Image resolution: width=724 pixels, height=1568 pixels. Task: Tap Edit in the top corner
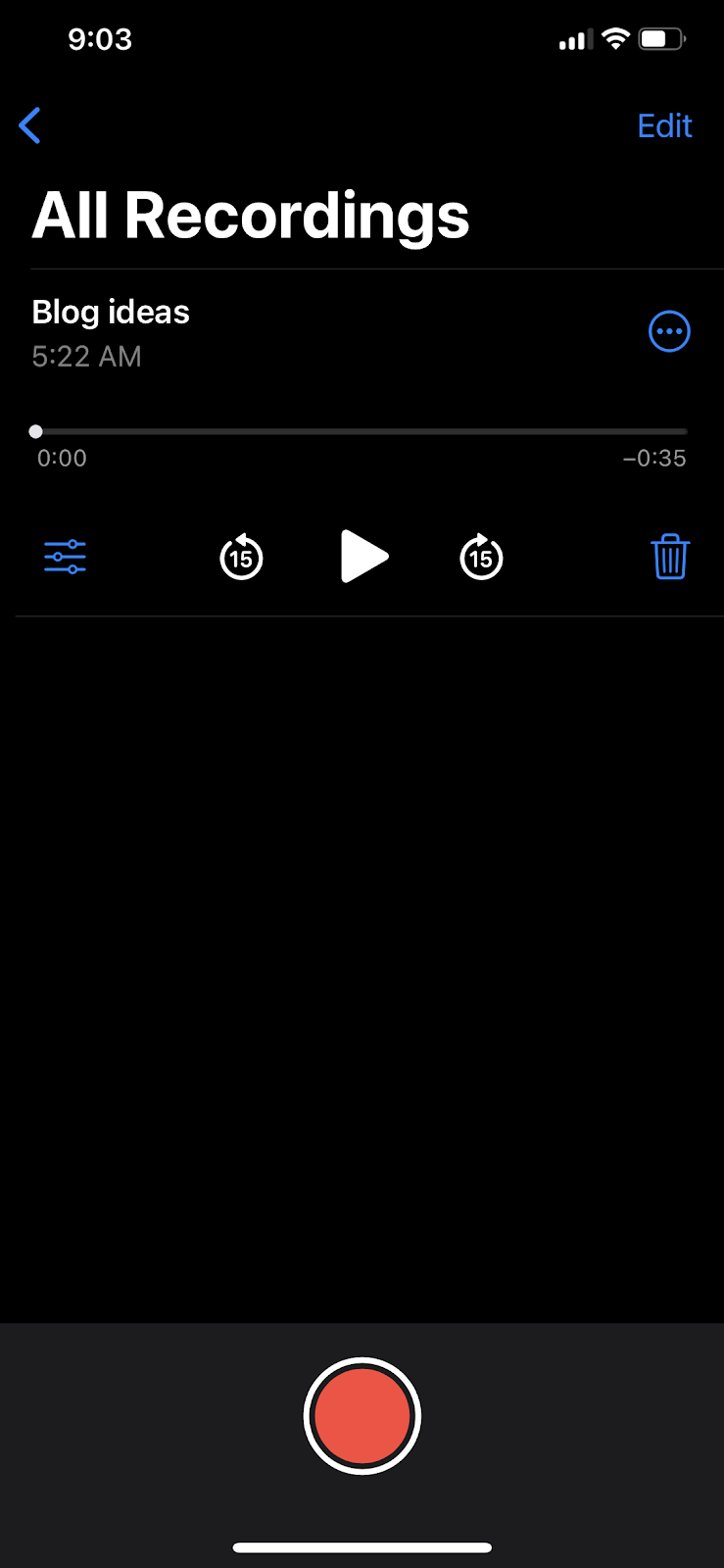pyautogui.click(x=664, y=125)
